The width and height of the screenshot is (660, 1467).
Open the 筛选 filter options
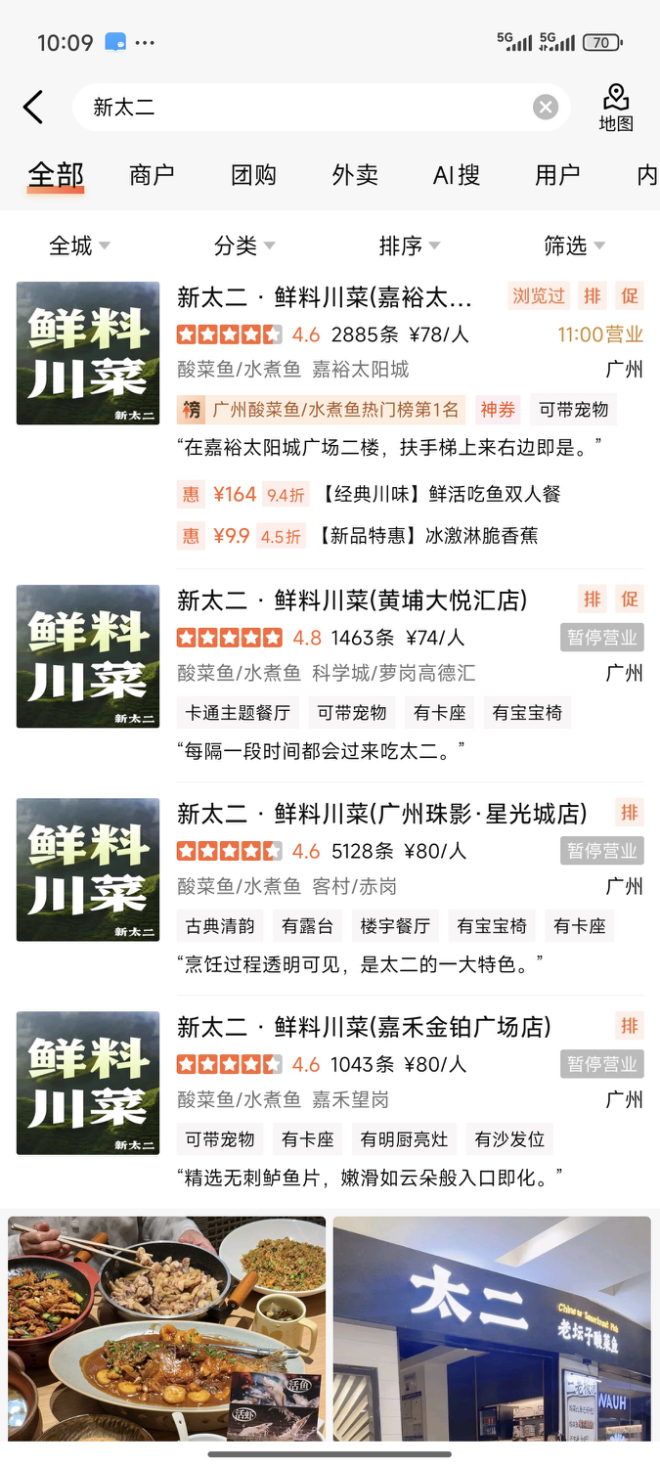pyautogui.click(x=574, y=246)
